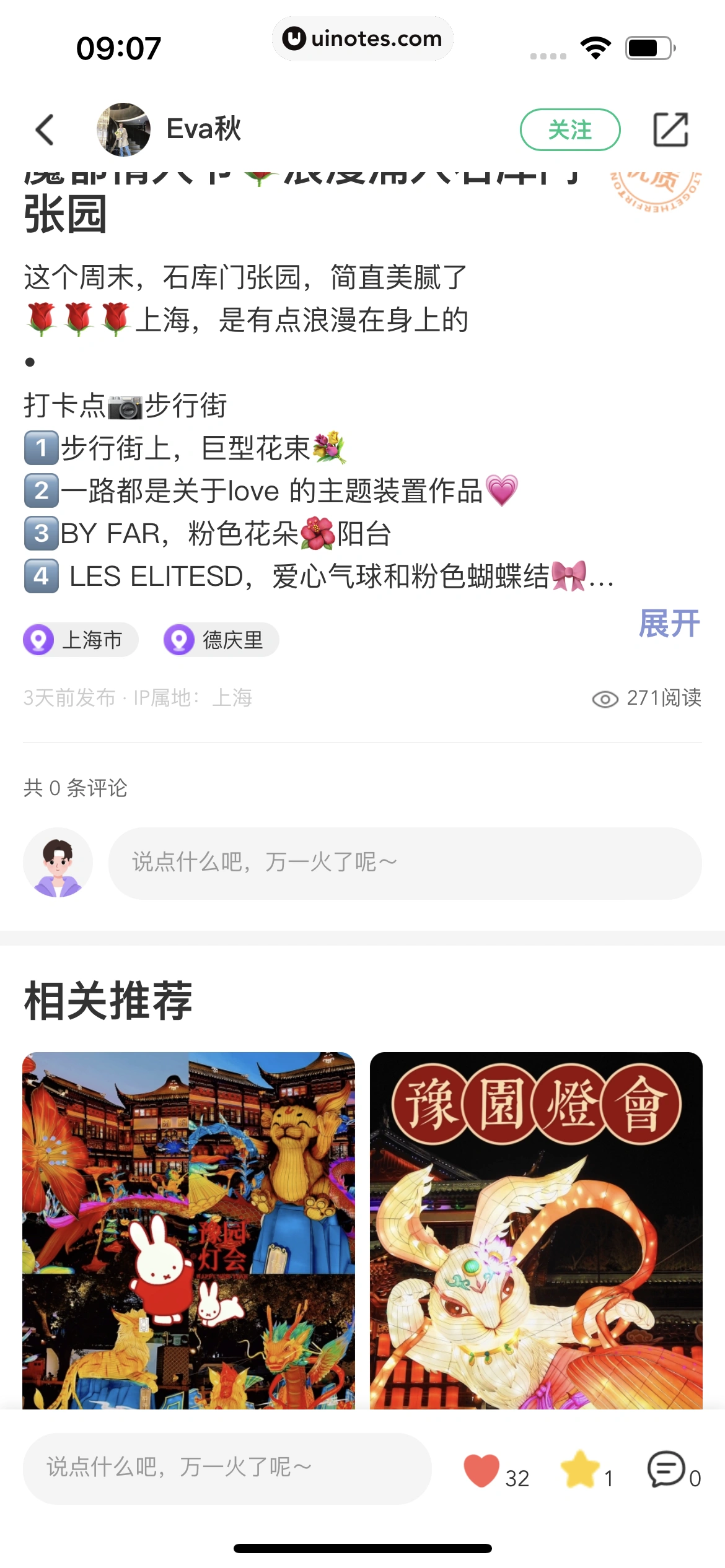
Task: Click the 上海 IP location text
Action: [x=233, y=699]
